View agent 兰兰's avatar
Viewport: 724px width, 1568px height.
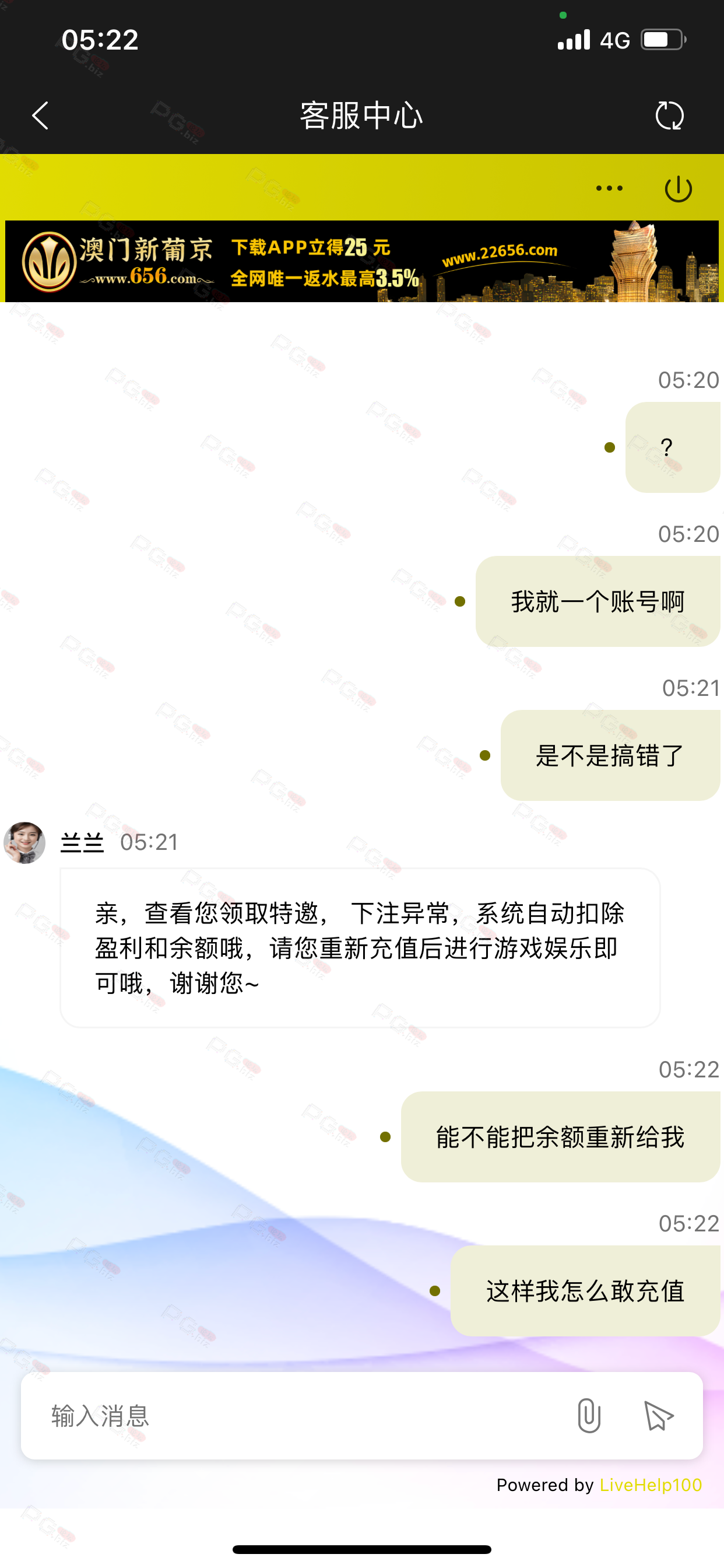(x=24, y=843)
